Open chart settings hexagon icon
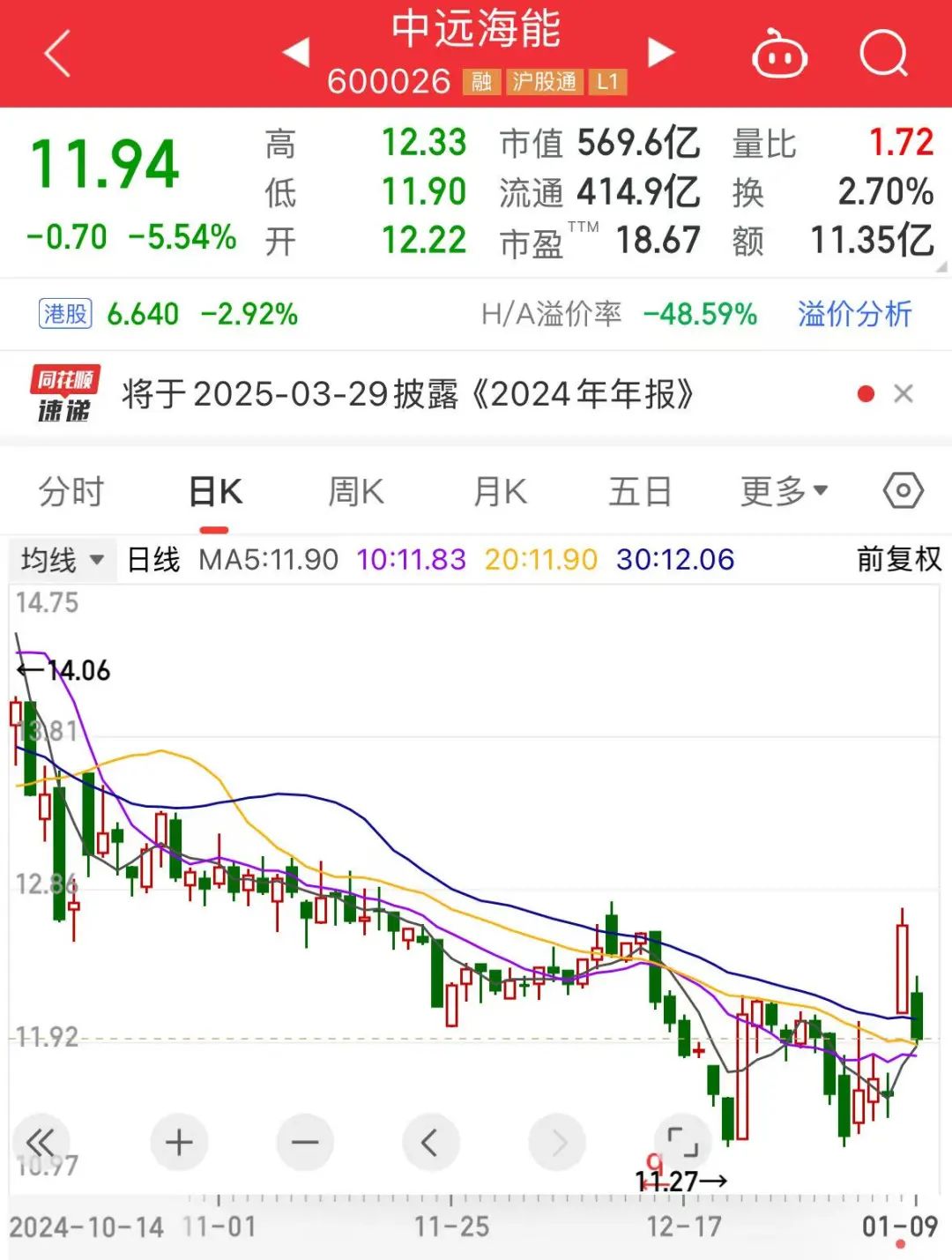 [903, 490]
